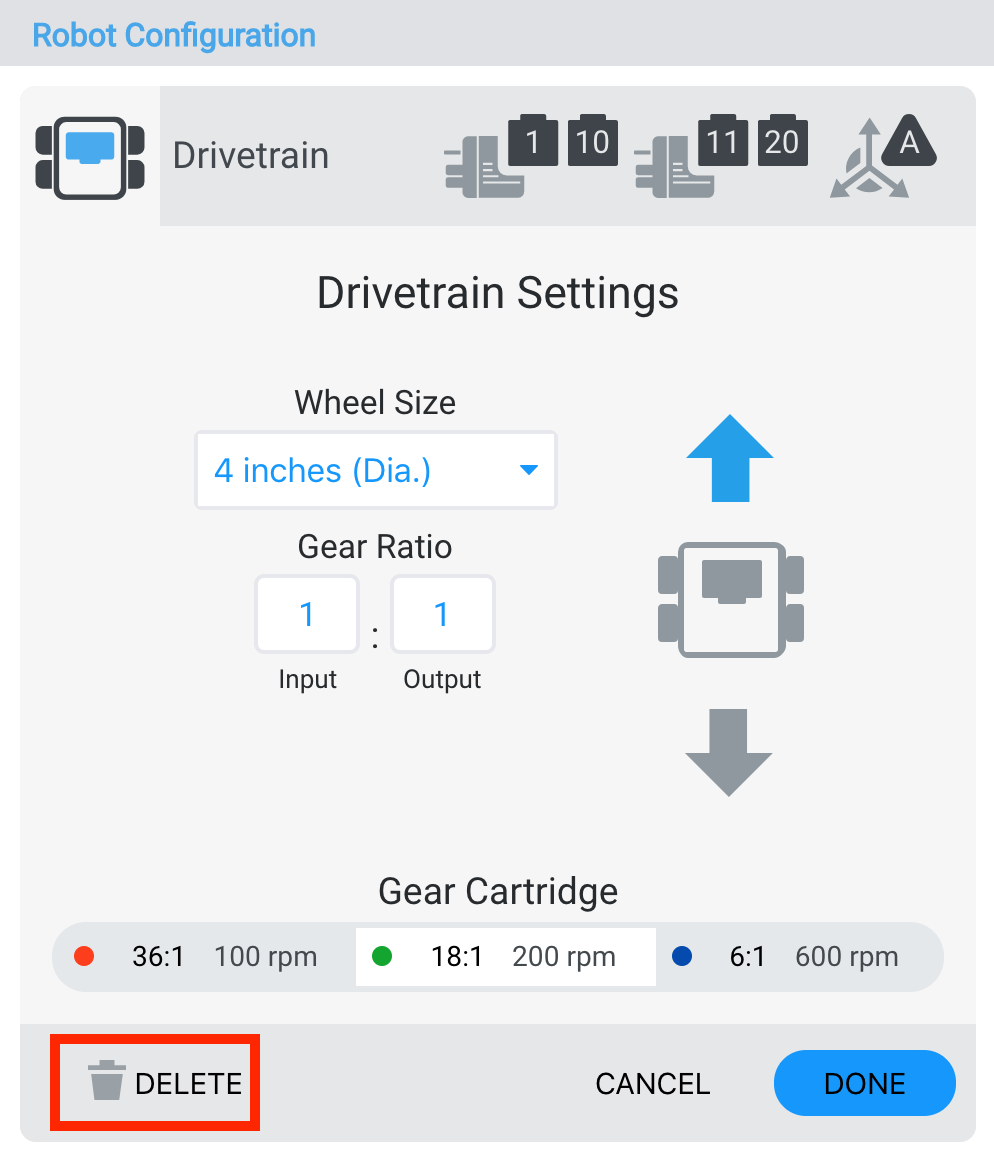Confirm settings with the Done button
Screen dimensions: 994x1170
coord(864,1084)
